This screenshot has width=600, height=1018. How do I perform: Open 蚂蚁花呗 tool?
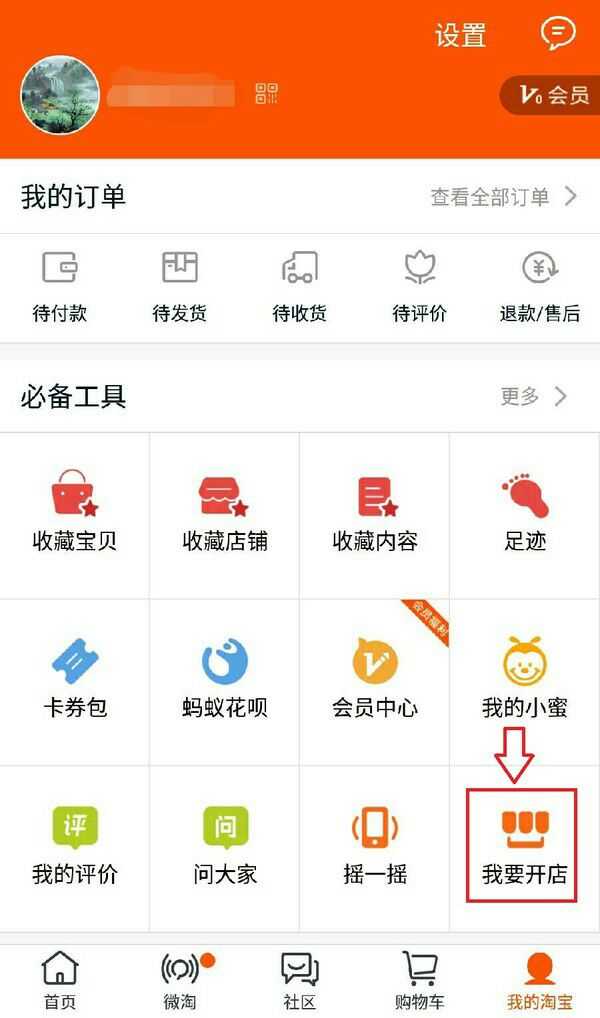[x=224, y=681]
